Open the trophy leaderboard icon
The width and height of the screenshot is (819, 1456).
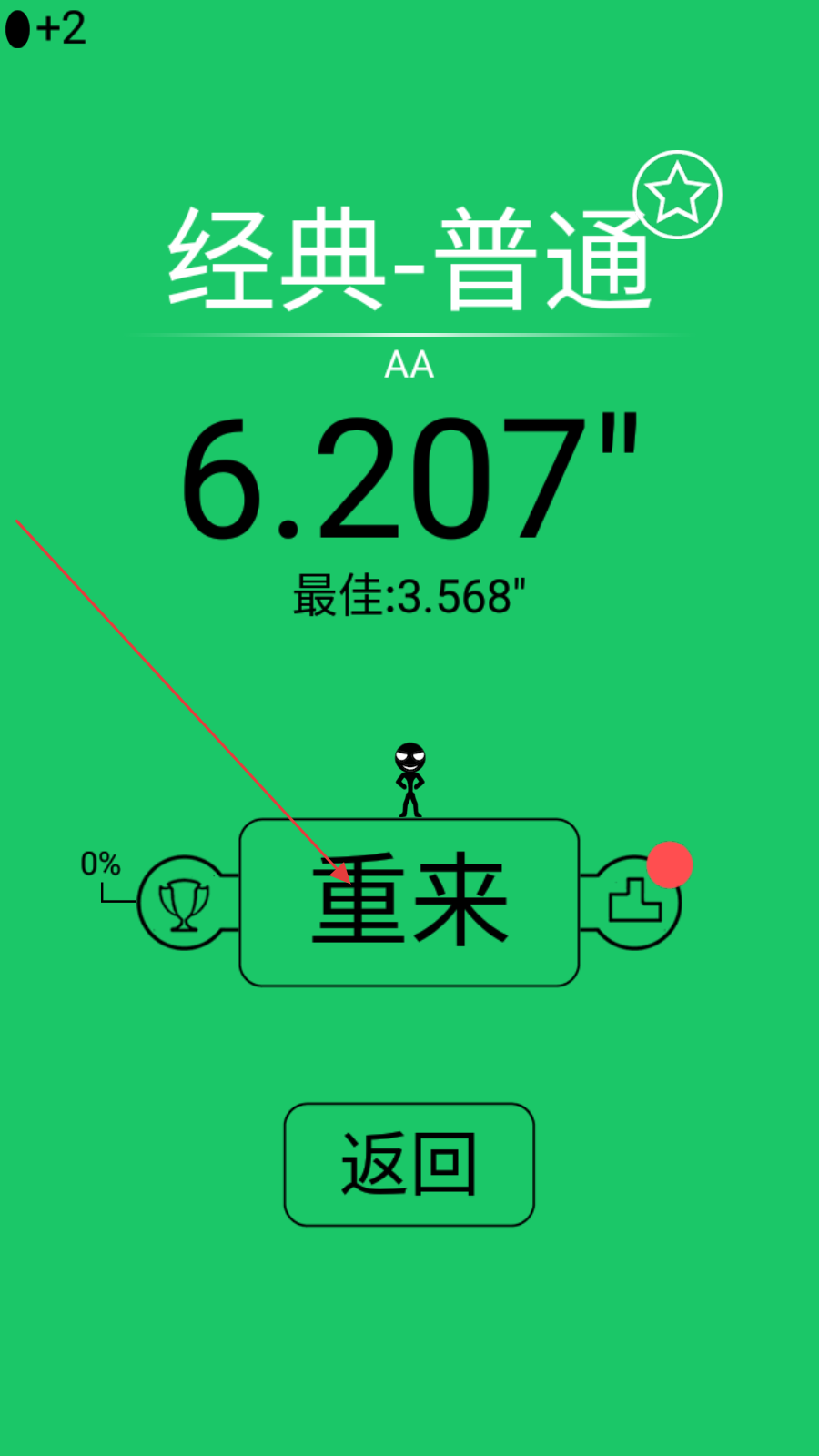point(184,903)
